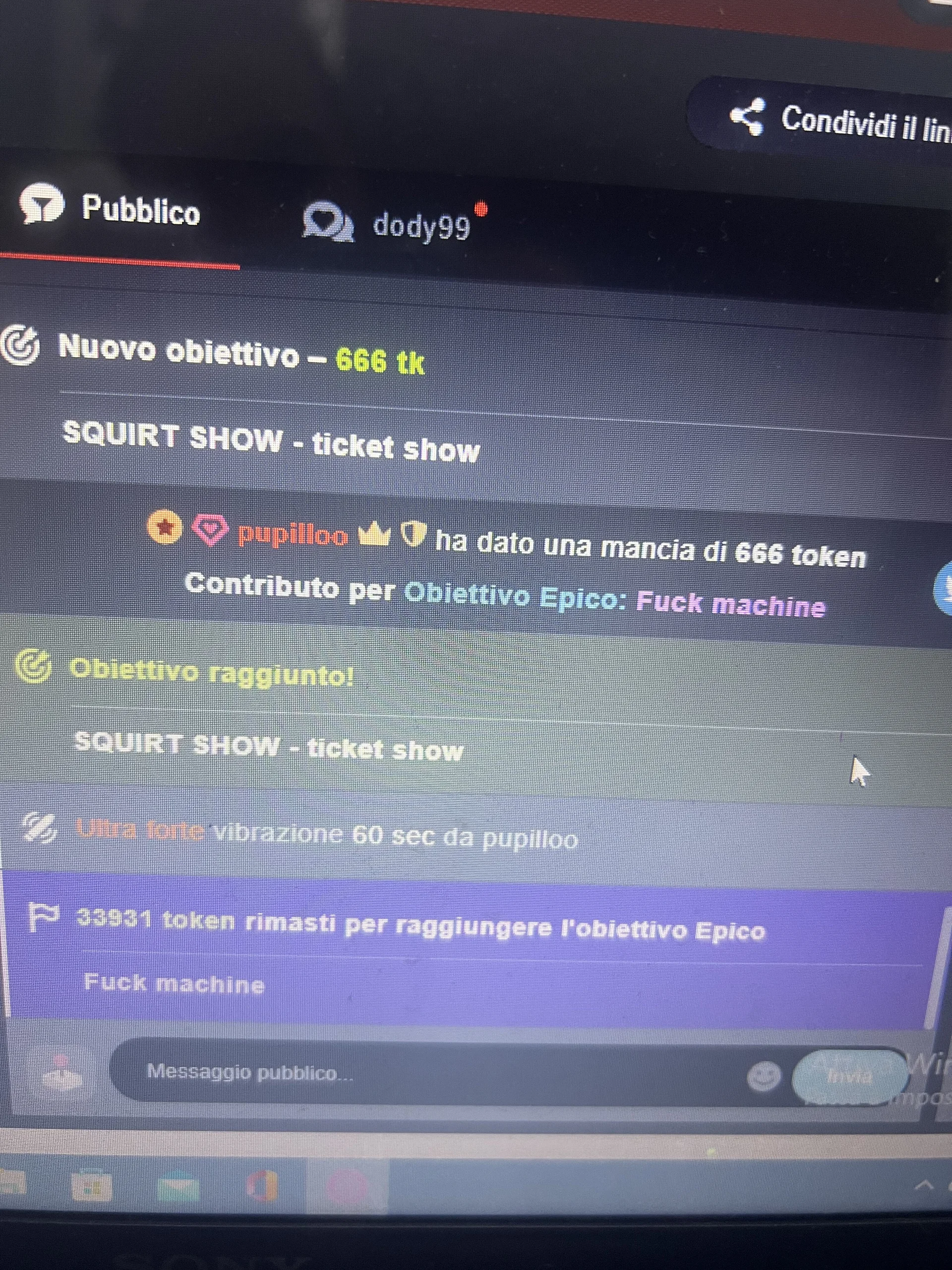Tap the Condividi il link button
952x1270 pixels.
pyautogui.click(x=838, y=120)
